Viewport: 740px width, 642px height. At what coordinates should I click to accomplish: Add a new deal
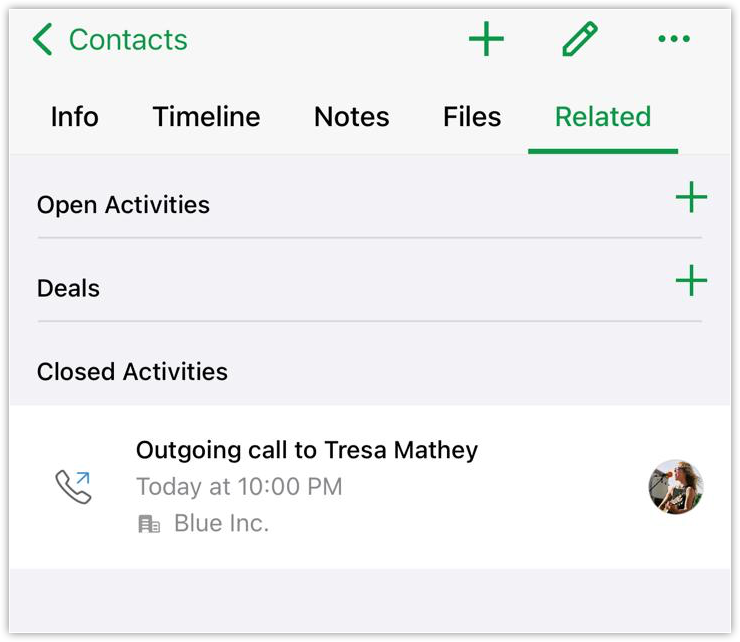tap(691, 281)
